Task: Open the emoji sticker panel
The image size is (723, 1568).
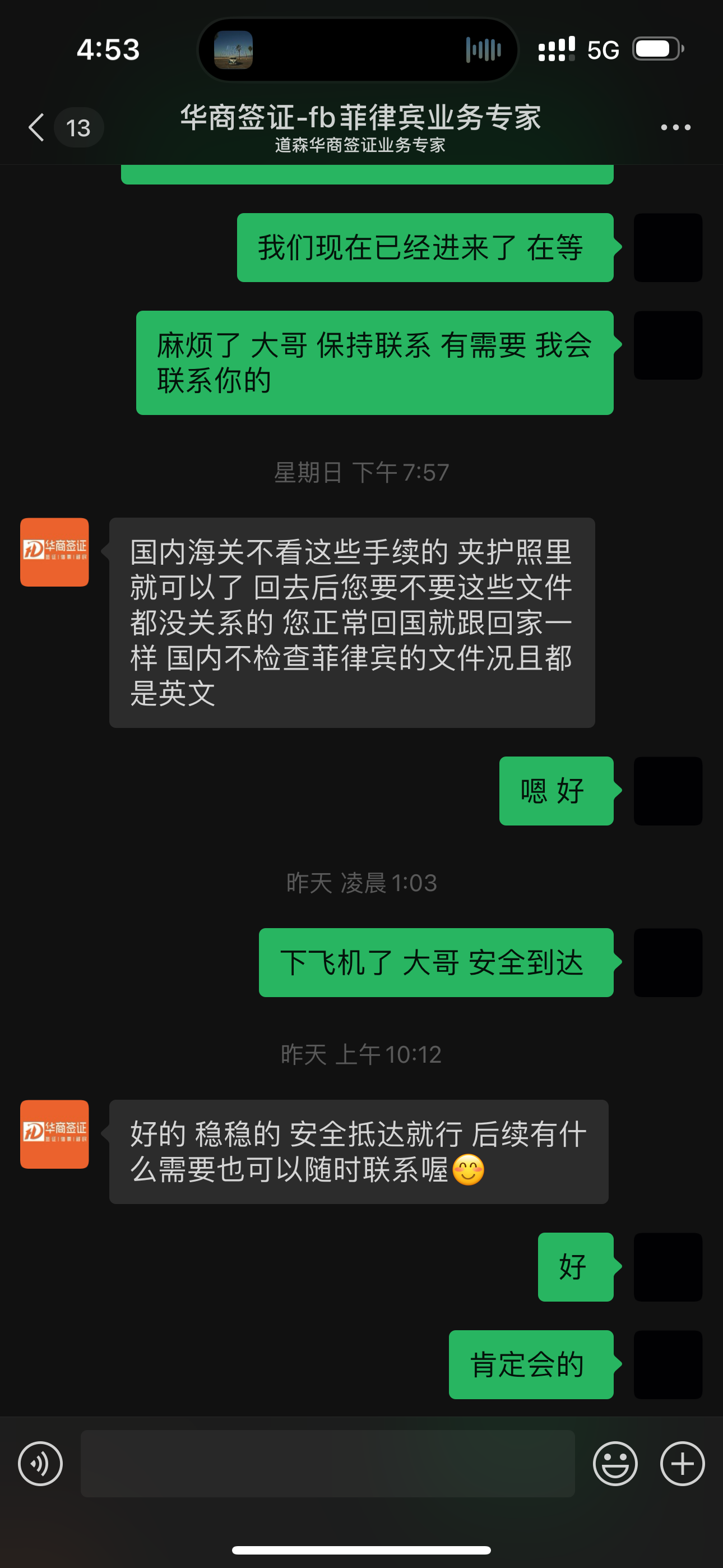Action: [615, 1464]
